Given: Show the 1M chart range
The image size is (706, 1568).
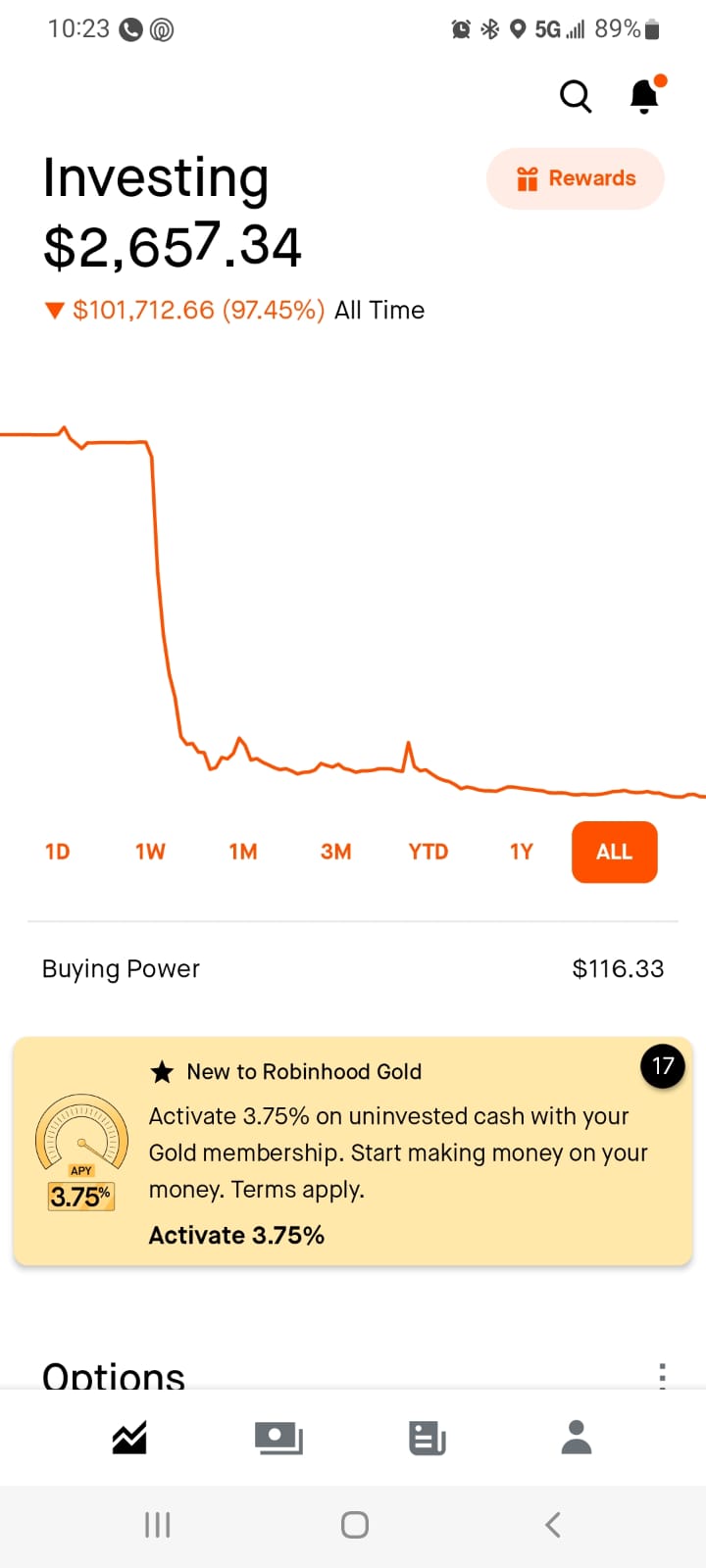Looking at the screenshot, I should [243, 852].
